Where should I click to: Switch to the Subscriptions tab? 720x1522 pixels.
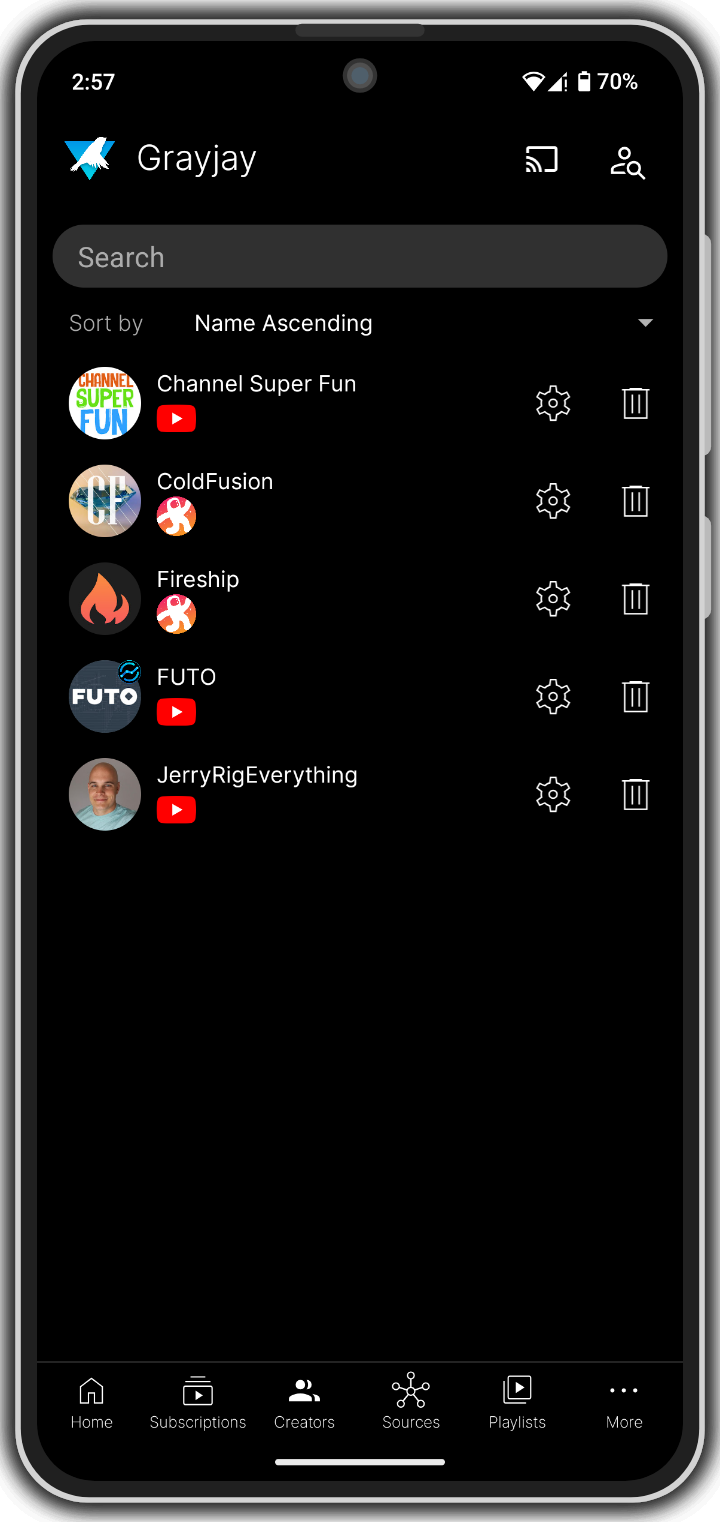(198, 1403)
